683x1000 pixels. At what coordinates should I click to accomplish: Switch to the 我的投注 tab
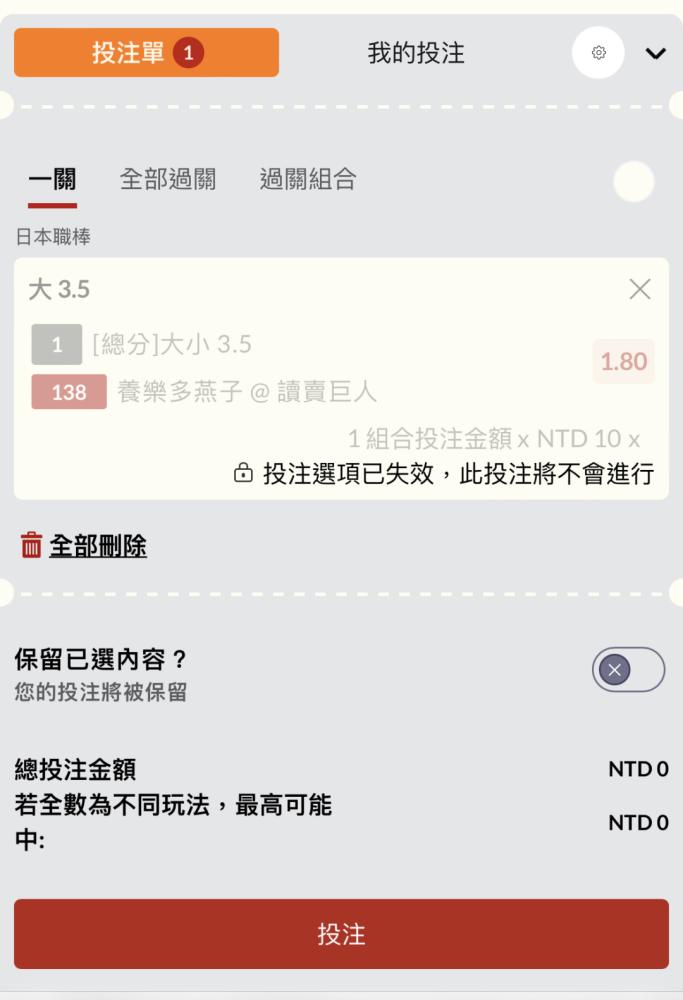click(x=416, y=53)
